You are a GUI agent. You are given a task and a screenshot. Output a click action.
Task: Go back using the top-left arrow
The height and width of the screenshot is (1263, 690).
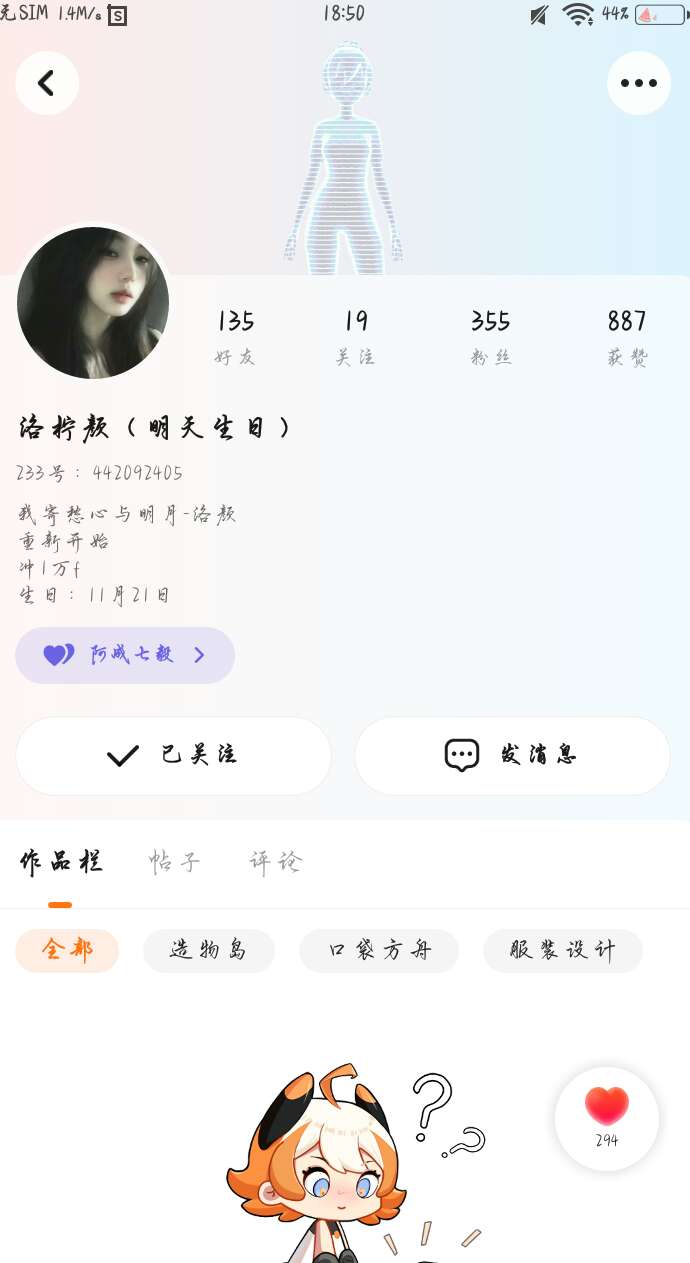47,83
